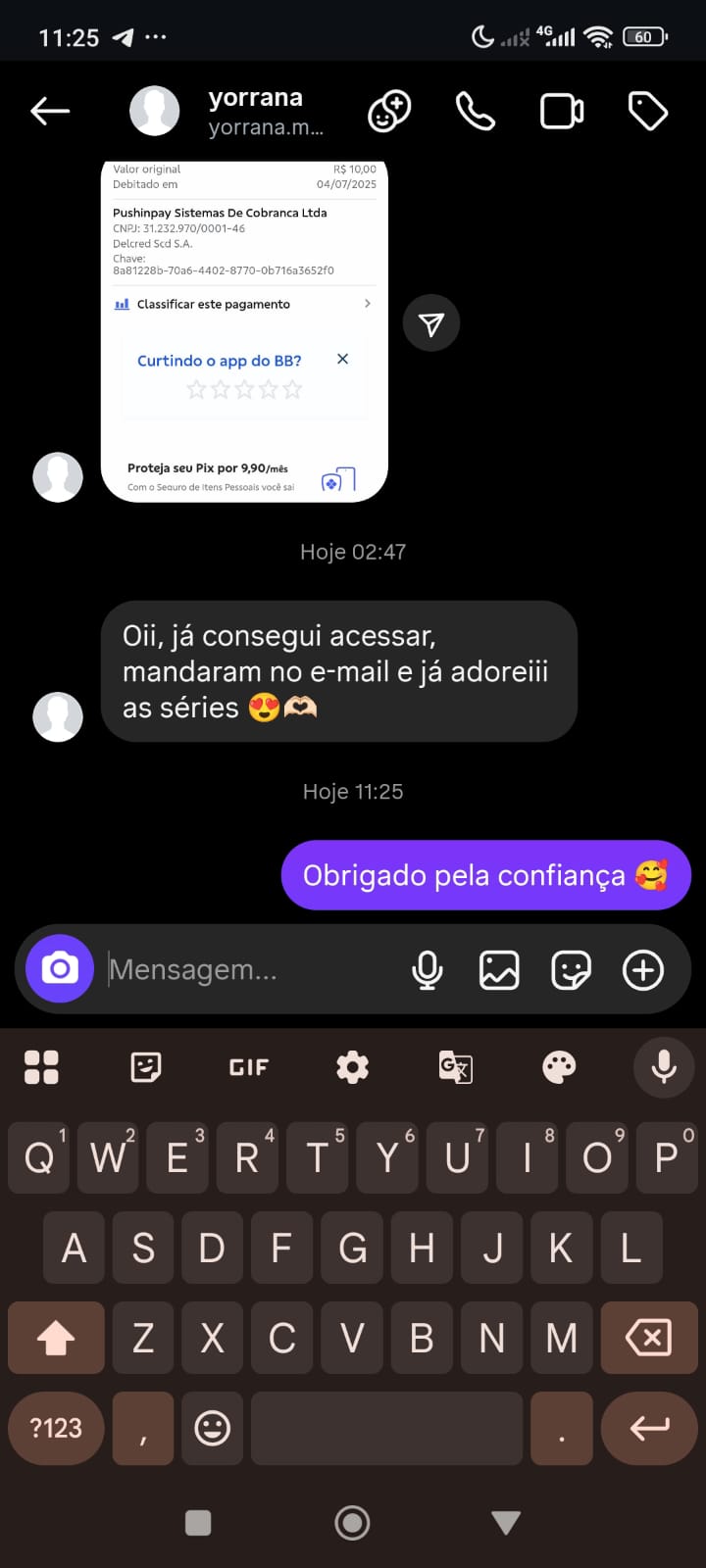Open the emoji keyboard key
This screenshot has width=706, height=1568.
[x=212, y=1428]
